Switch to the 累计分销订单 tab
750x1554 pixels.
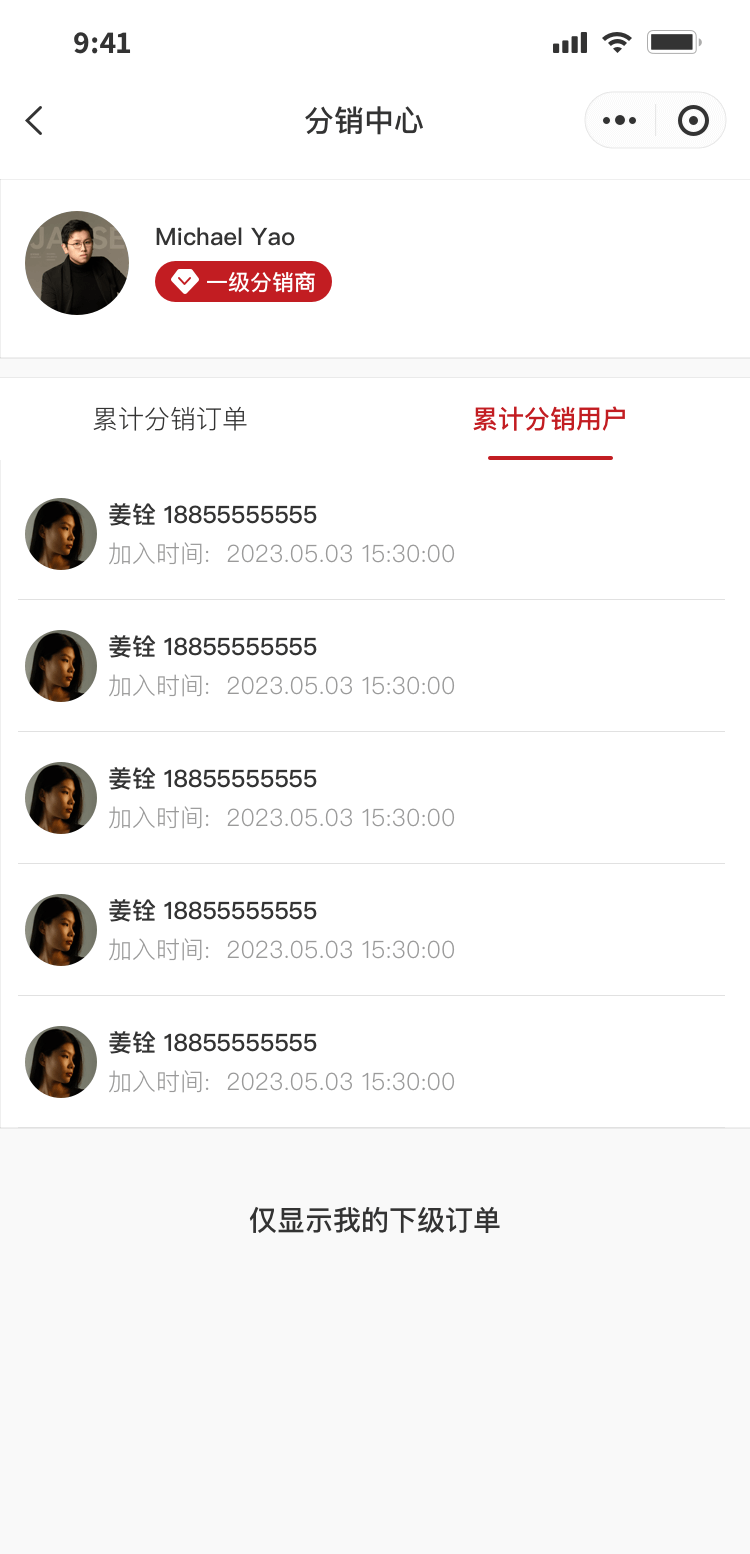click(x=170, y=419)
